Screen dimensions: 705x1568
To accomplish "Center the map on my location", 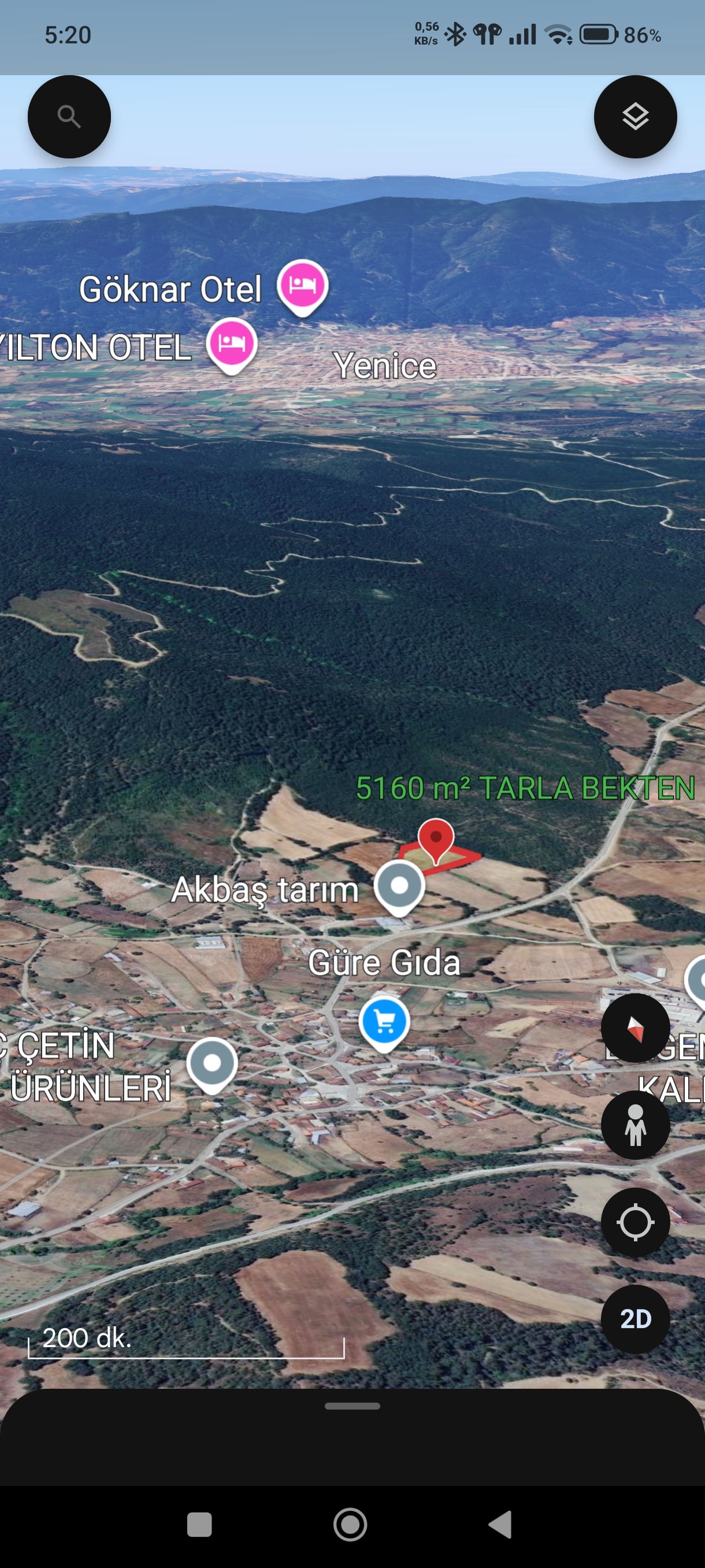I will point(635,1222).
